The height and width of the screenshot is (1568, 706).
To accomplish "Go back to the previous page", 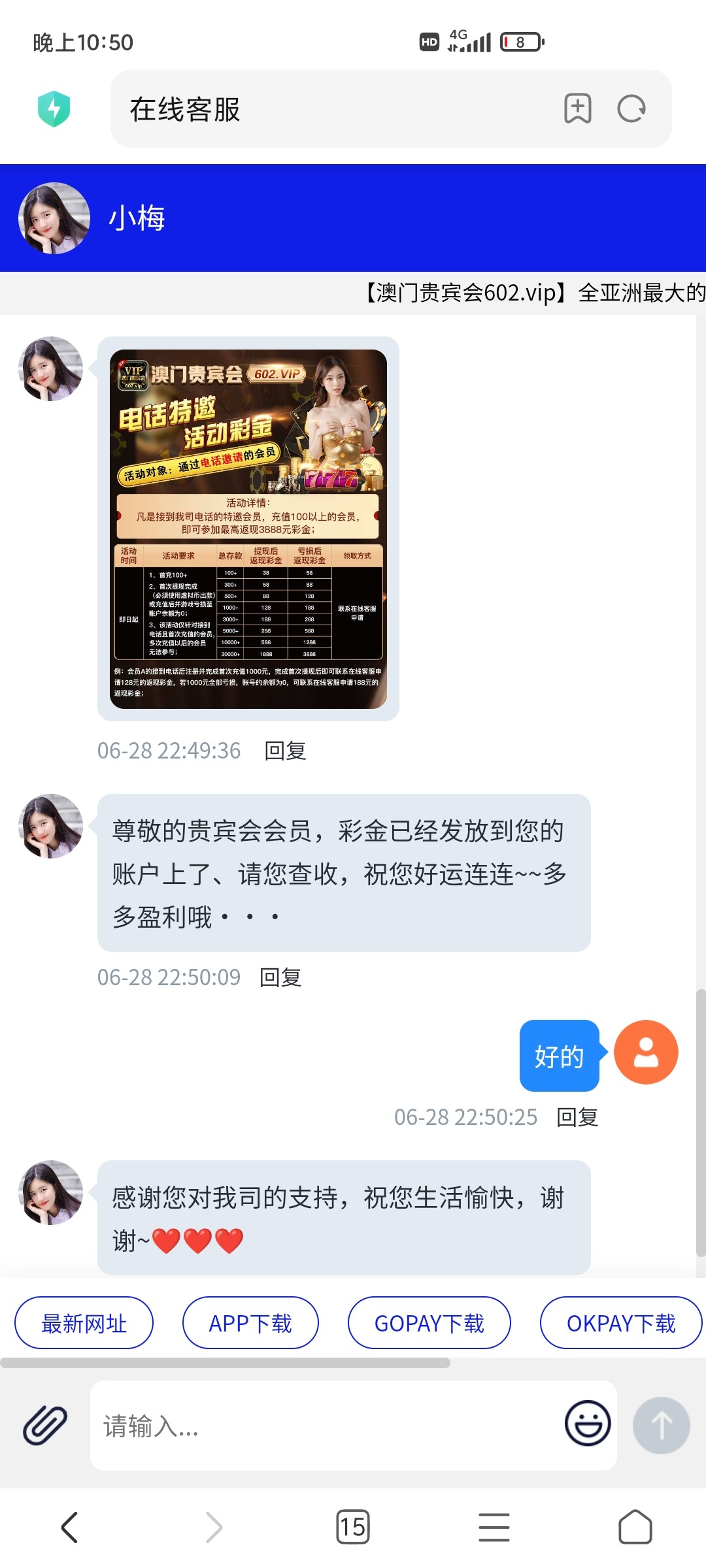I will tap(69, 1527).
